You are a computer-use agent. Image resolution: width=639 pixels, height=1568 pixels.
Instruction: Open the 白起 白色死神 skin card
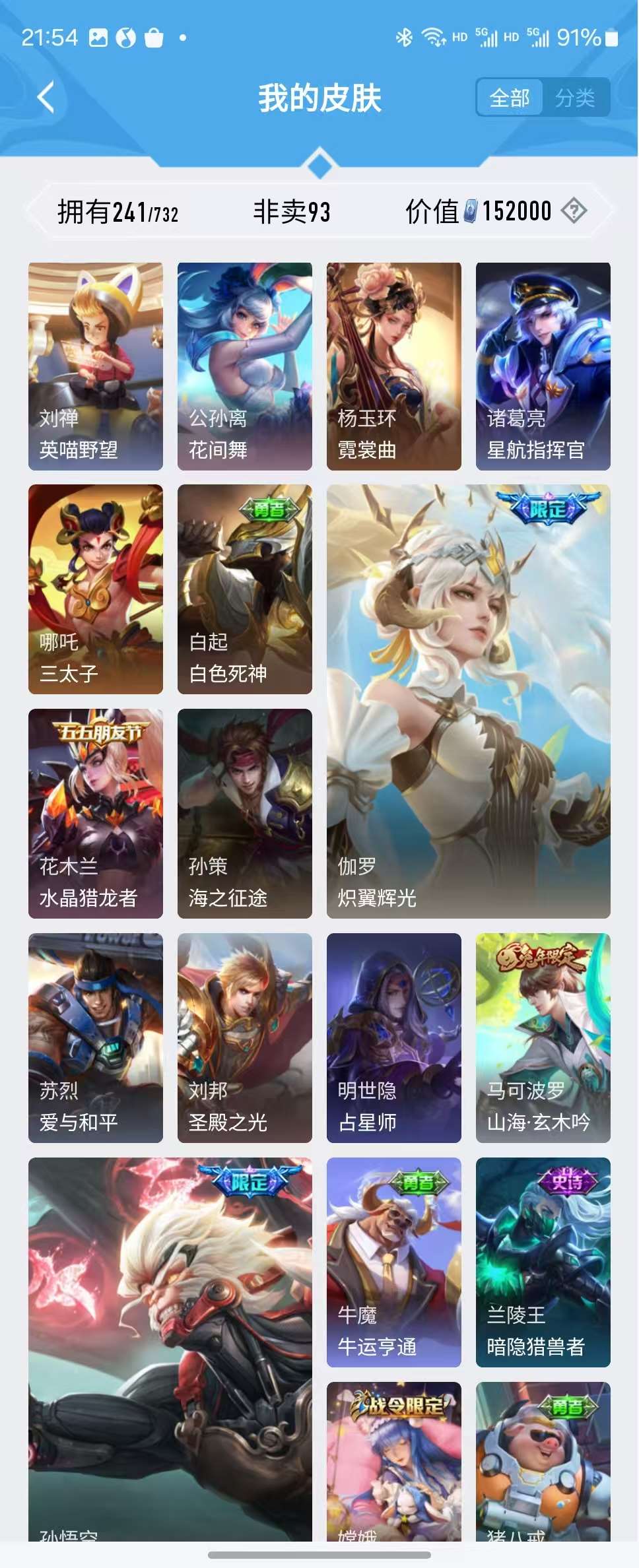click(x=245, y=589)
